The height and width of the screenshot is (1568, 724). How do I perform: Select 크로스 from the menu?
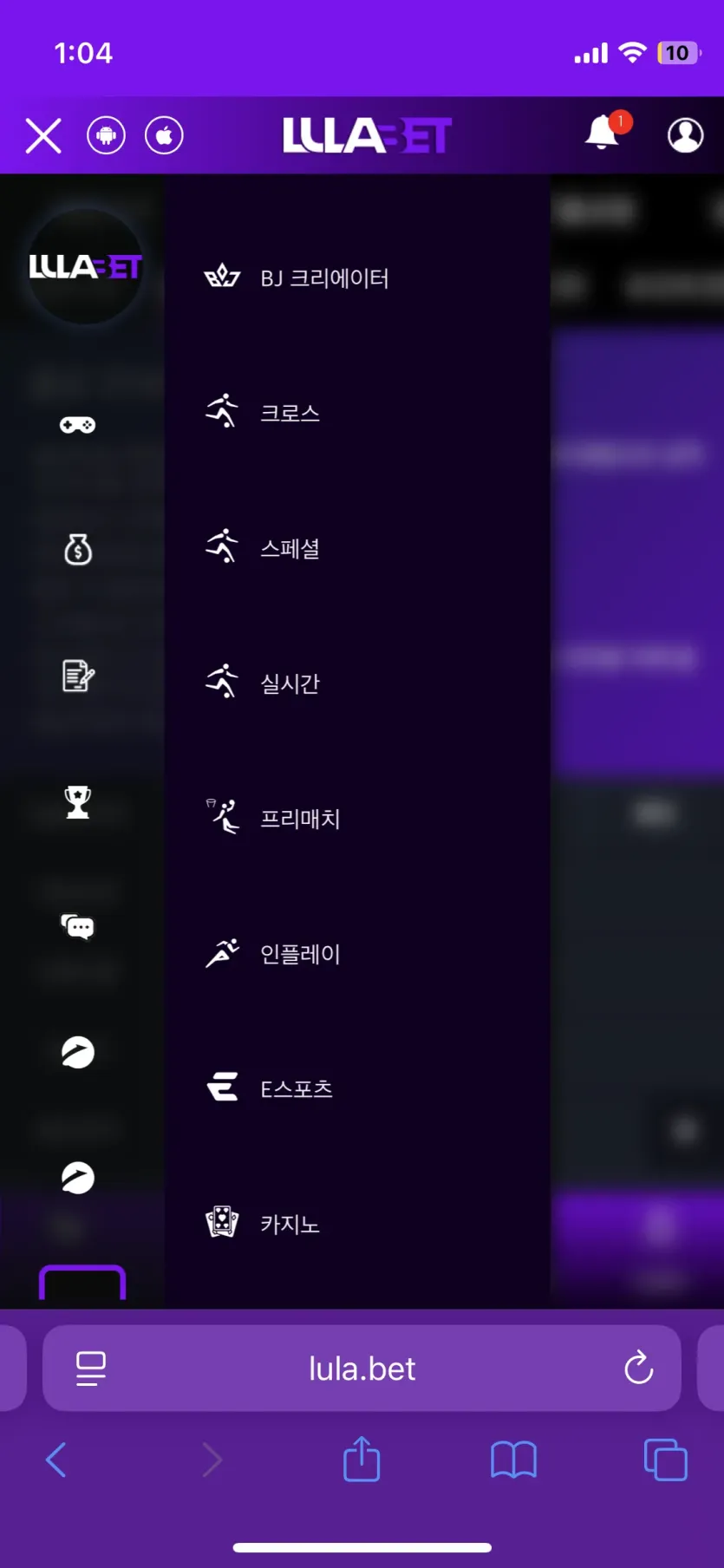tap(289, 413)
